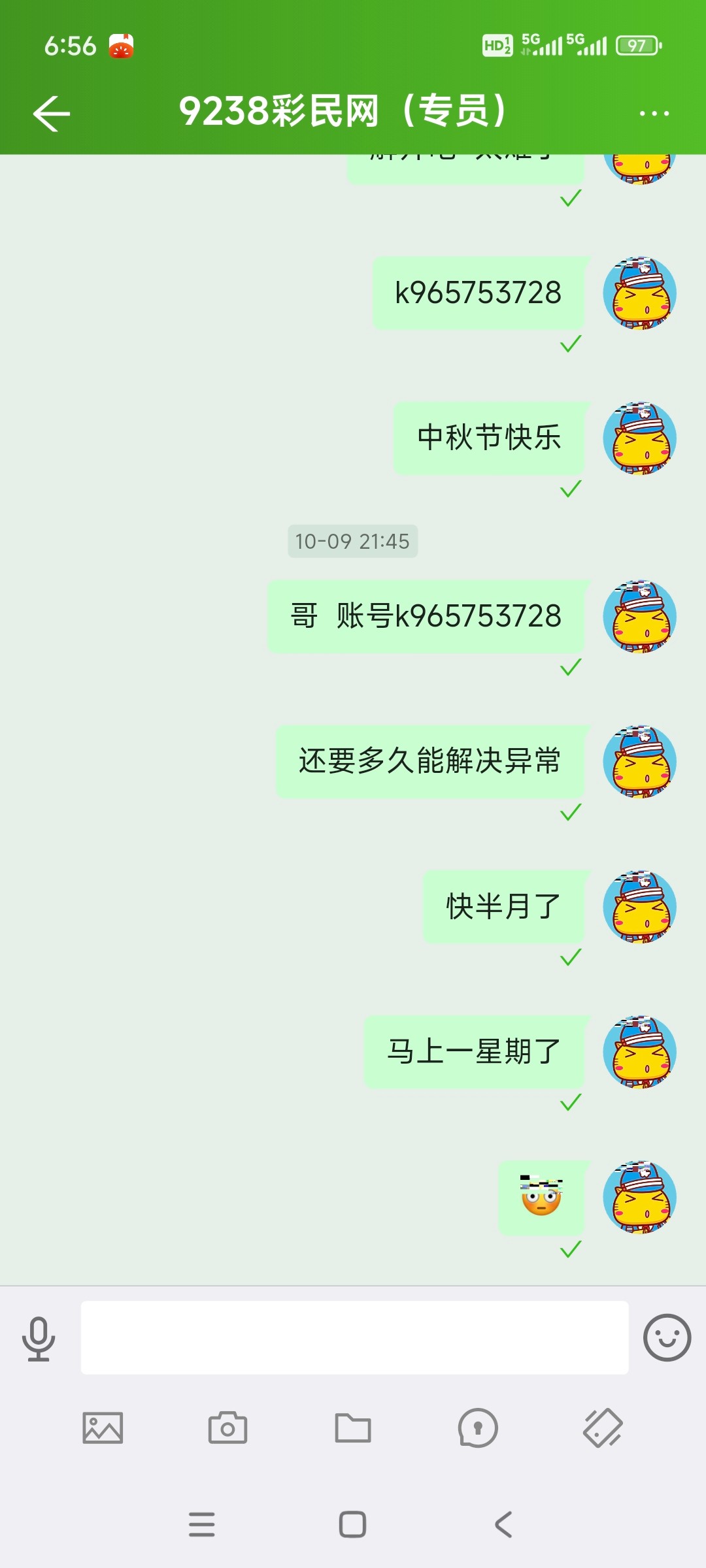Tap the 10-09 21:45 timestamp label
The height and width of the screenshot is (1568, 706).
pos(352,541)
